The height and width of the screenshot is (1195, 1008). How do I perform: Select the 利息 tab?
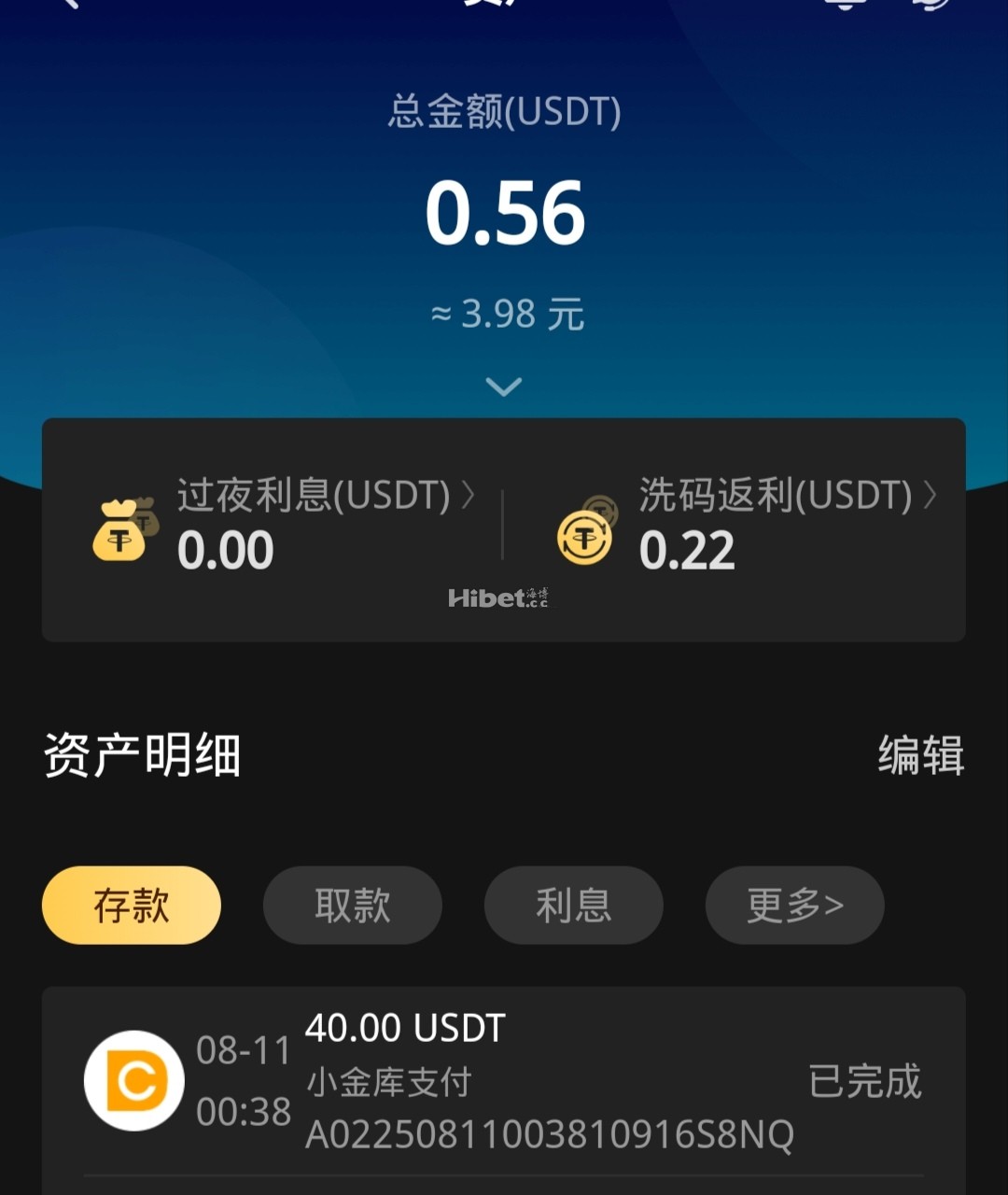coord(573,904)
